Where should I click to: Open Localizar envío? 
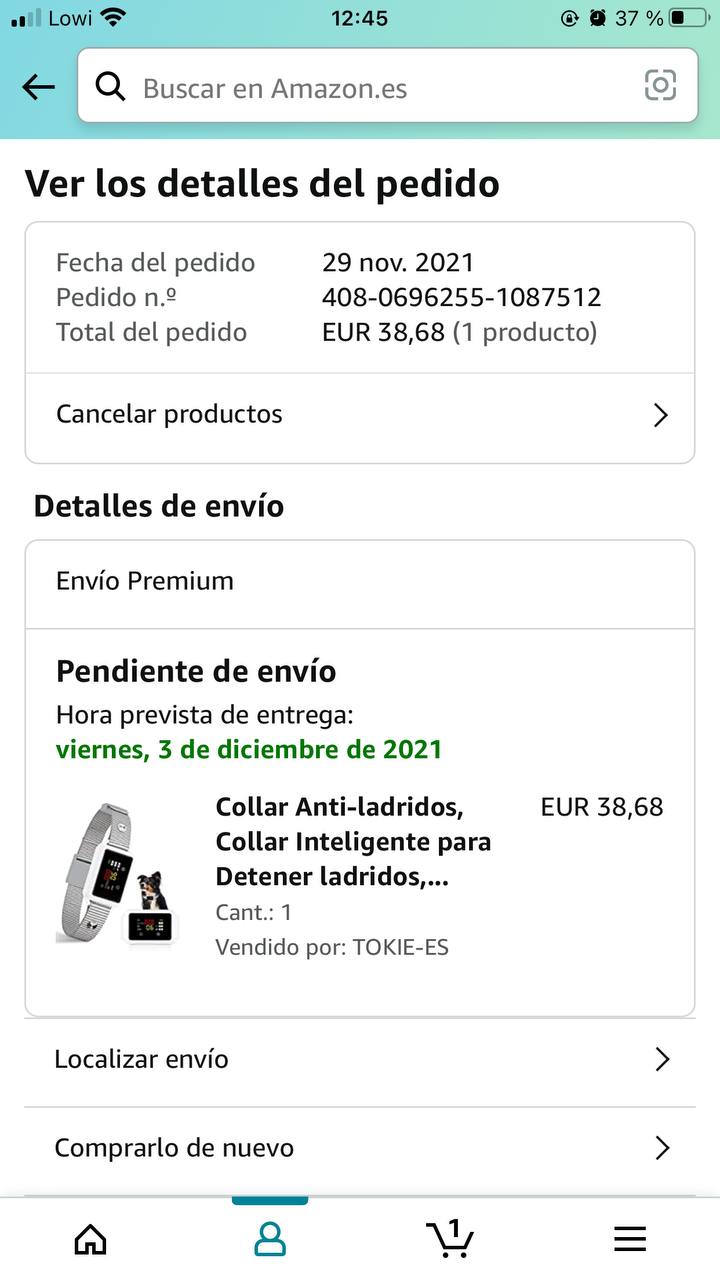pos(360,1059)
